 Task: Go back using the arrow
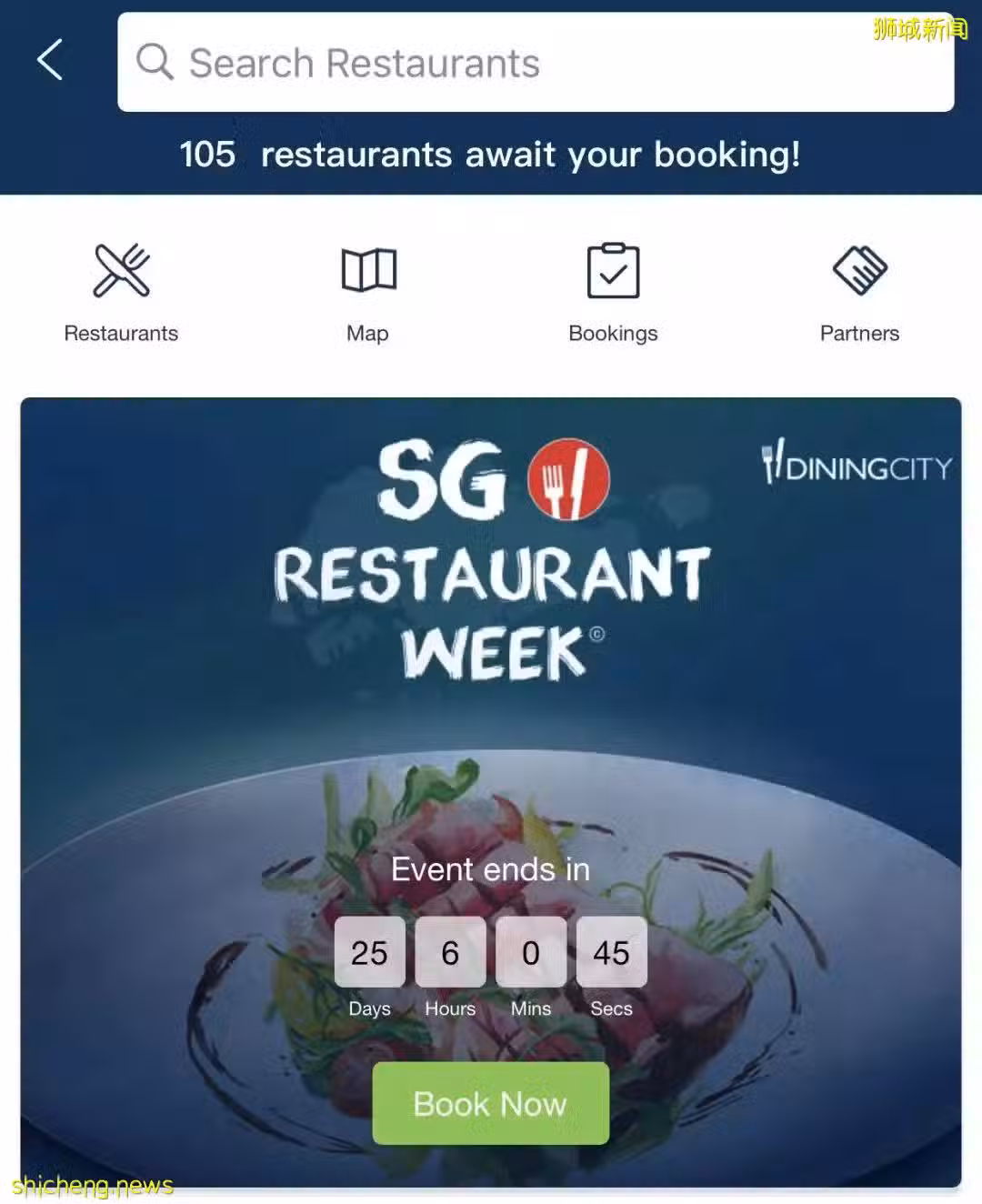(x=51, y=60)
